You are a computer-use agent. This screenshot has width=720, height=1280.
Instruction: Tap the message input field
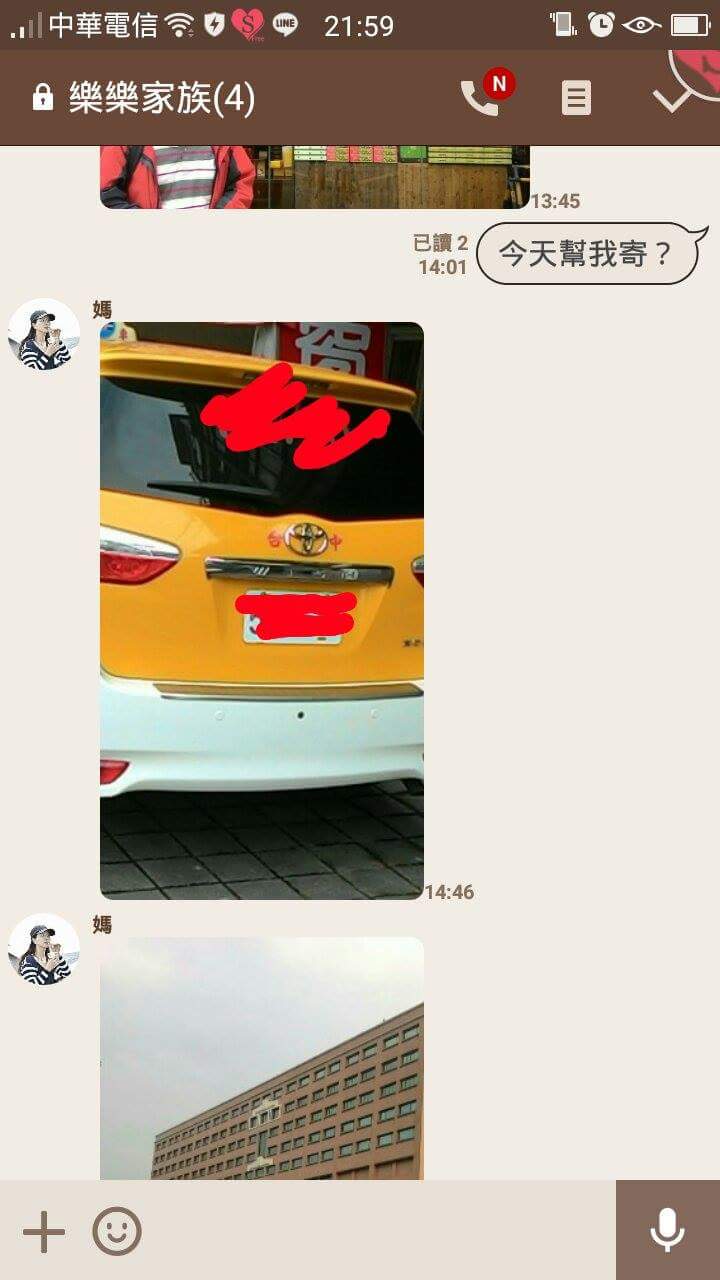(x=380, y=1231)
